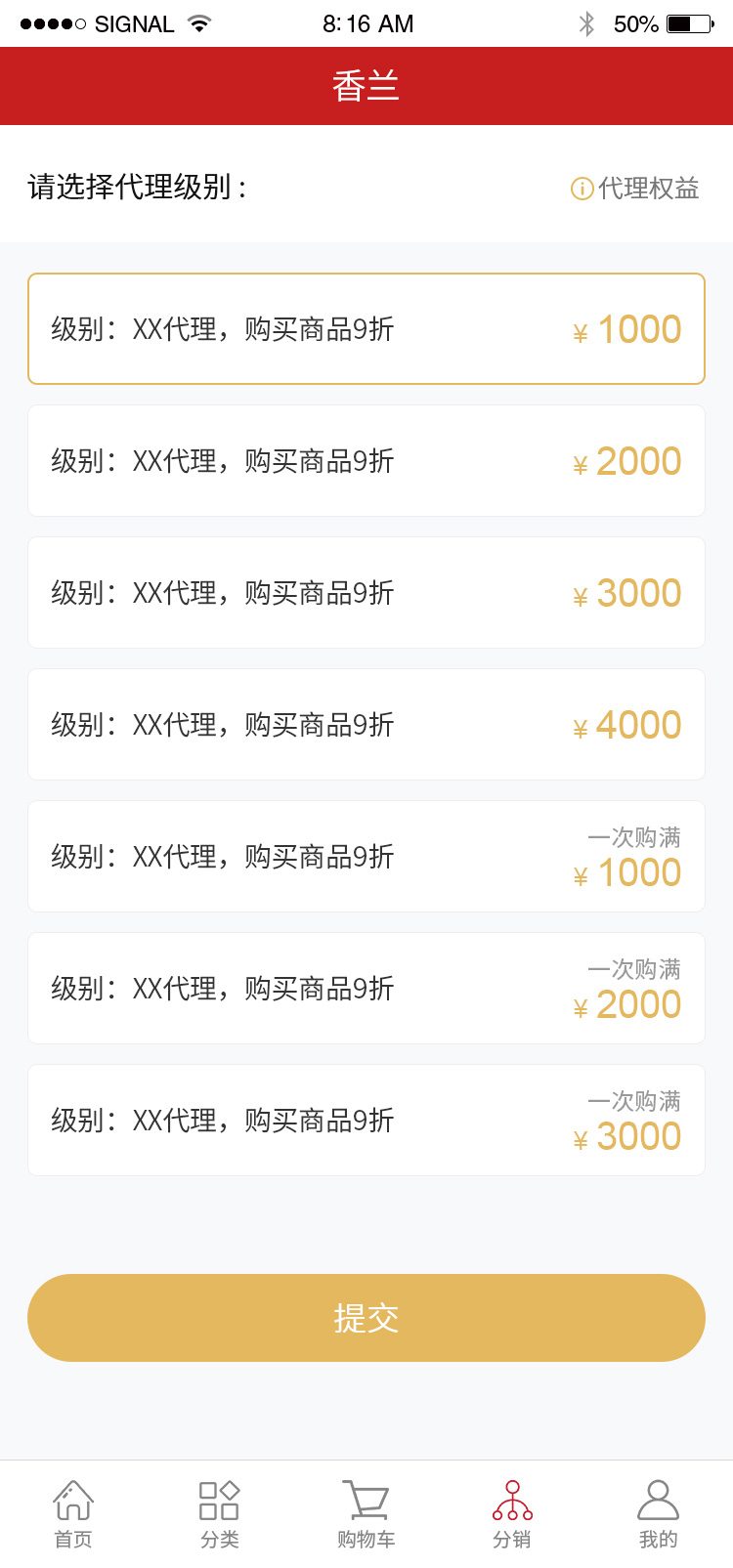
Task: Tap the 提交 submit button
Action: [366, 1318]
